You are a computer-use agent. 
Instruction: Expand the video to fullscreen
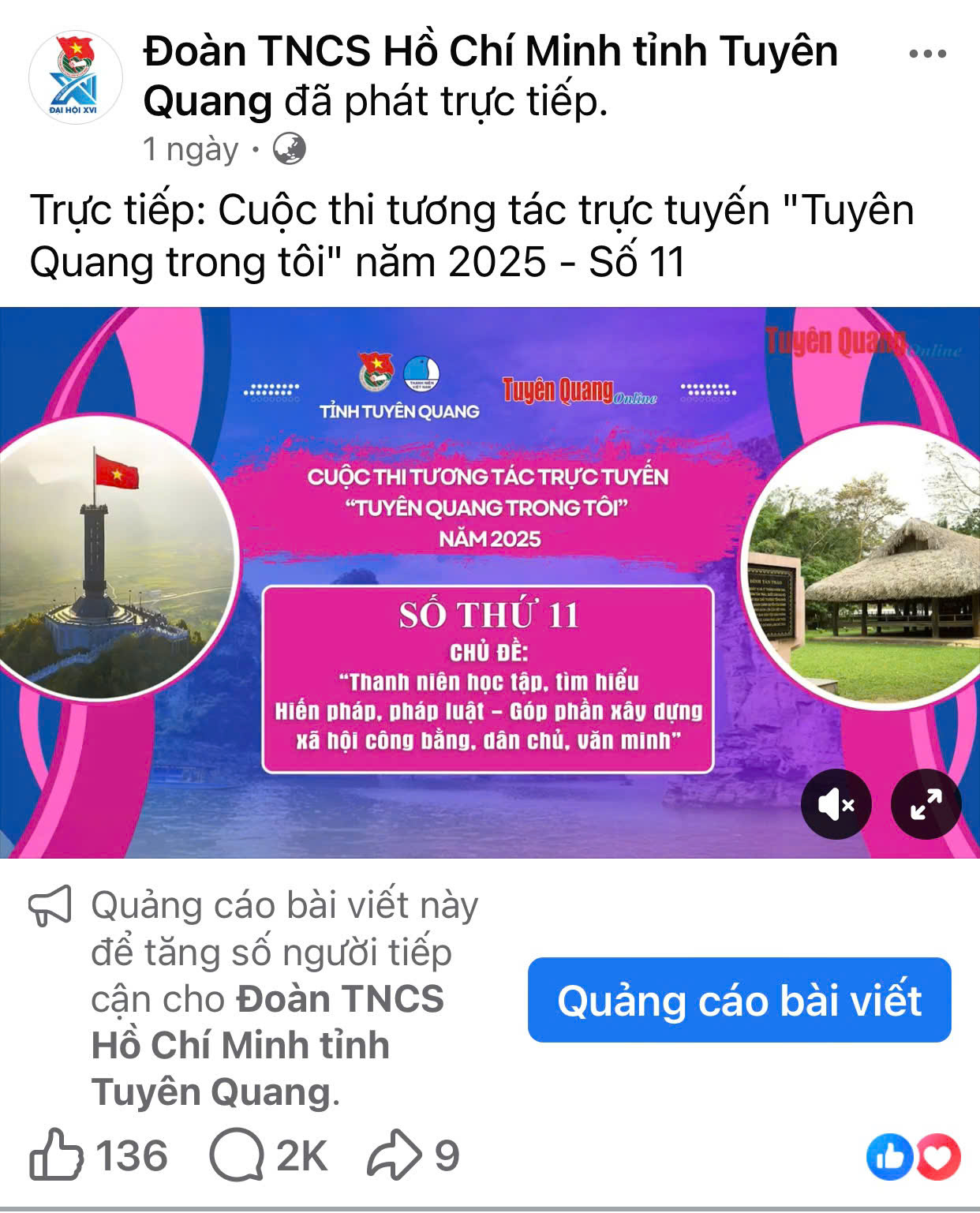[x=926, y=803]
